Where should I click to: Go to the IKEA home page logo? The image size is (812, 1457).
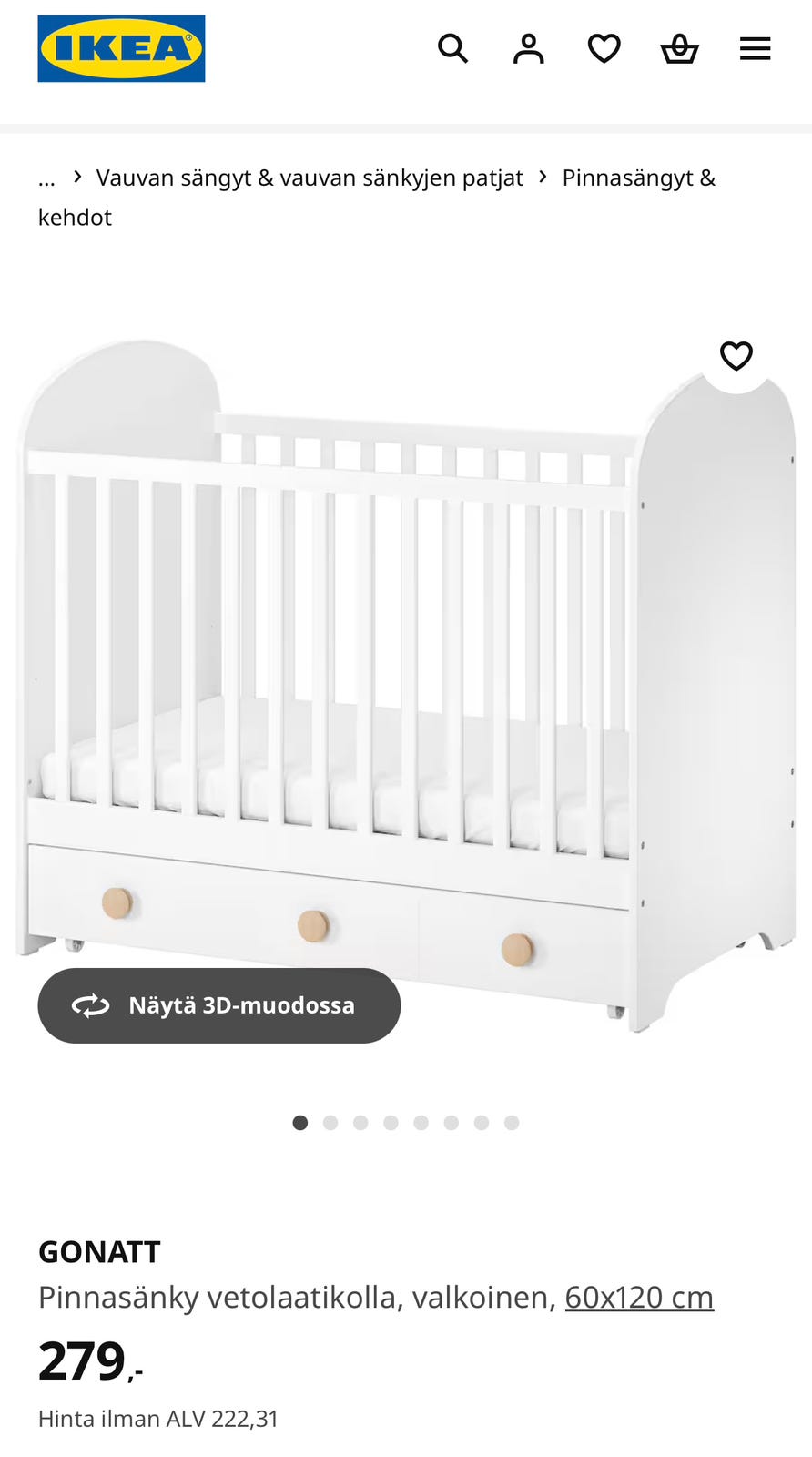click(x=121, y=48)
